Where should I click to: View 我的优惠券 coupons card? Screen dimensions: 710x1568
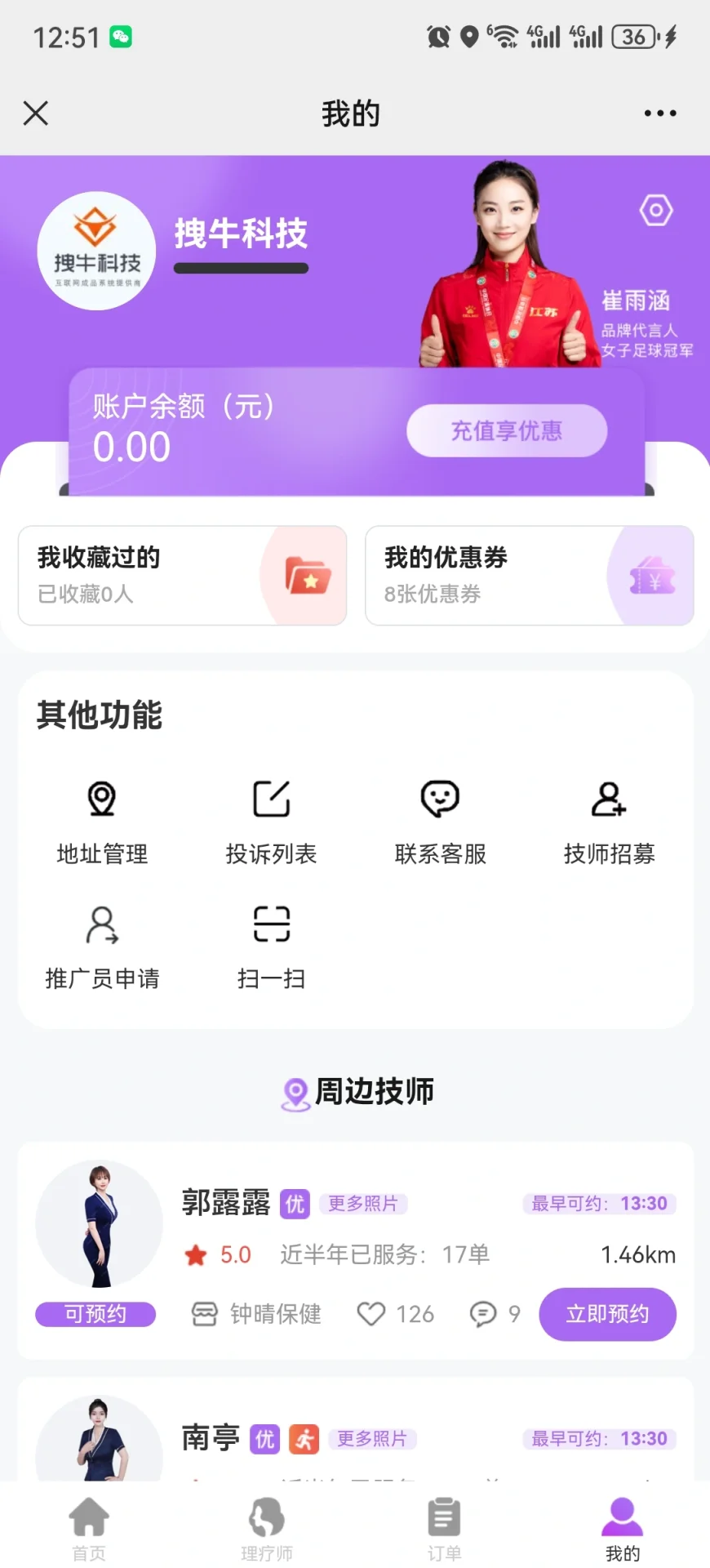(x=529, y=576)
